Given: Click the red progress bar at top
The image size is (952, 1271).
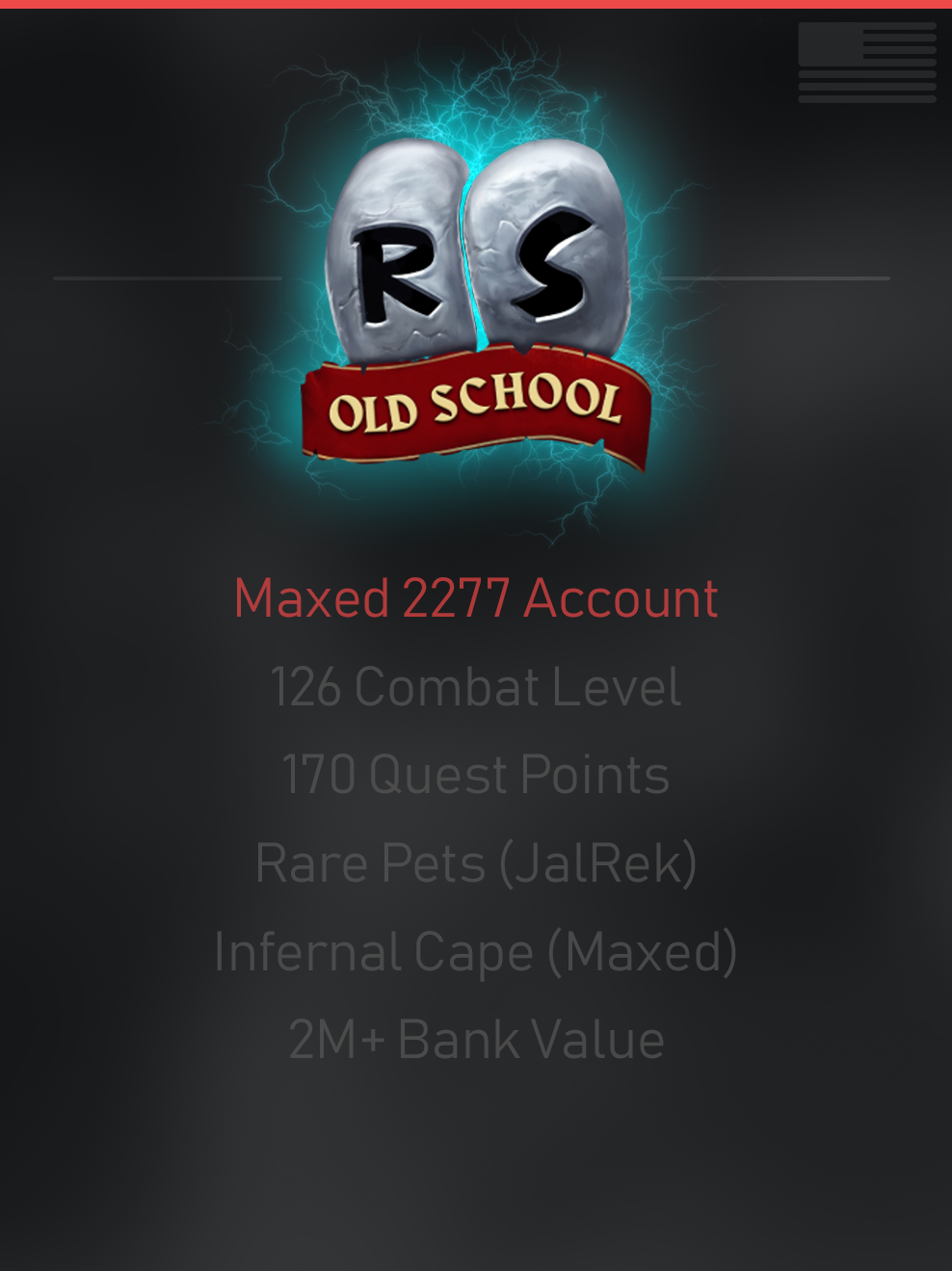Looking at the screenshot, I should point(476,5).
